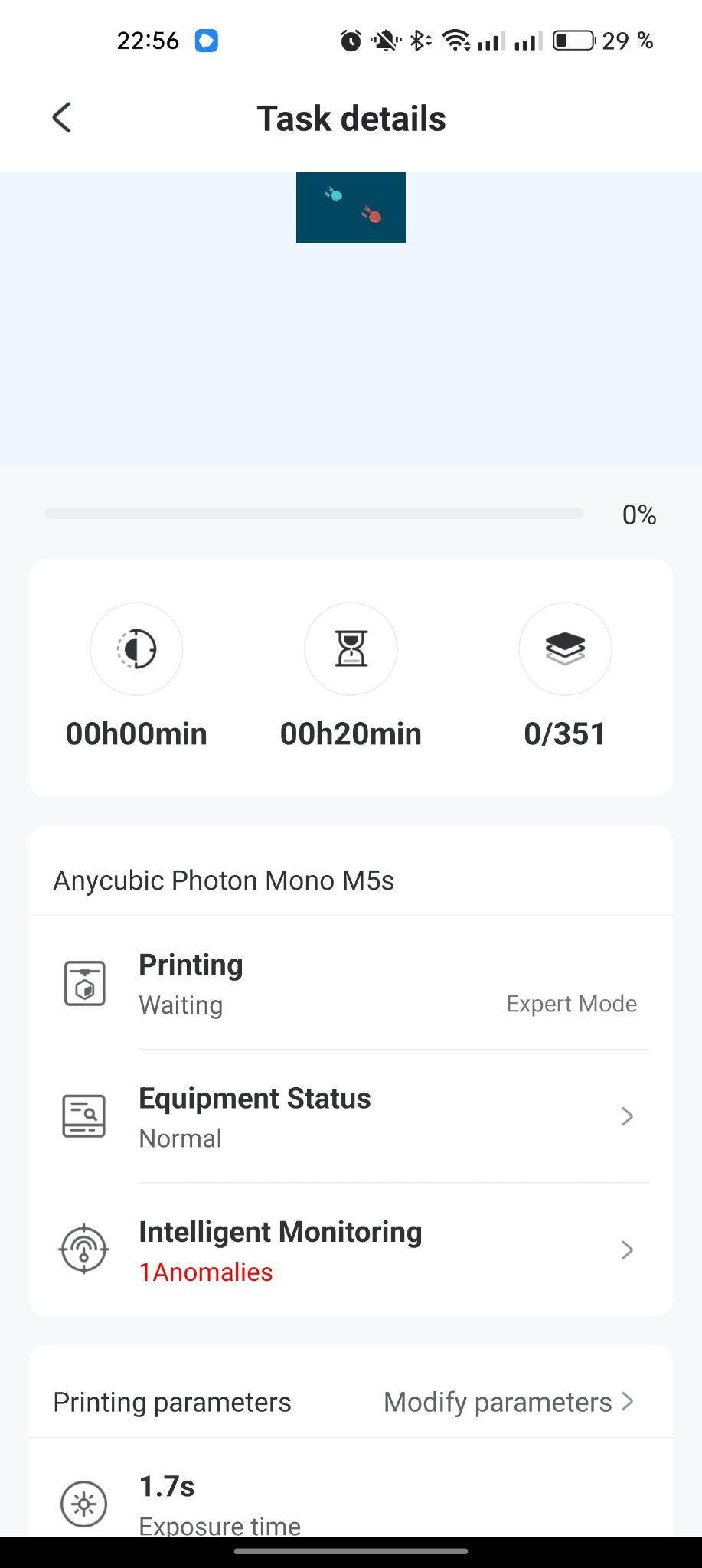Go back from Task details
Image resolution: width=702 pixels, height=1568 pixels.
coord(62,119)
